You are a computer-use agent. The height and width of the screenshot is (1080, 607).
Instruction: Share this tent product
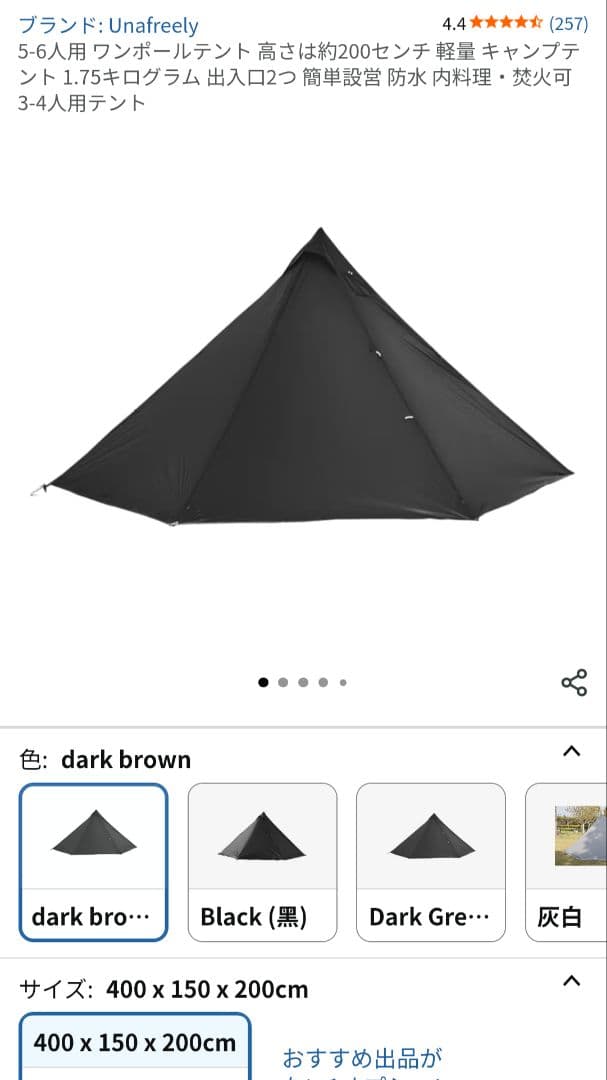pos(574,683)
